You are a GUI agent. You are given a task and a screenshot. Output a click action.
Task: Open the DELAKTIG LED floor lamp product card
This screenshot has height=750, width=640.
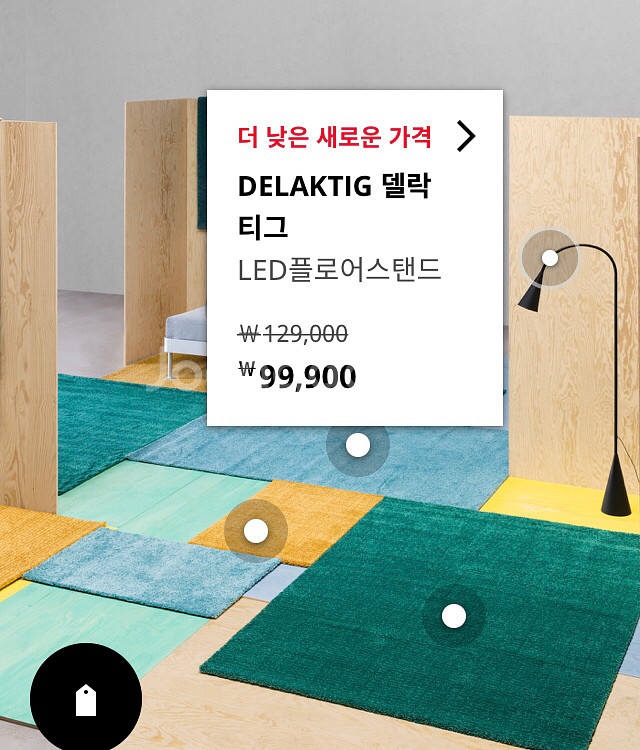(354, 257)
